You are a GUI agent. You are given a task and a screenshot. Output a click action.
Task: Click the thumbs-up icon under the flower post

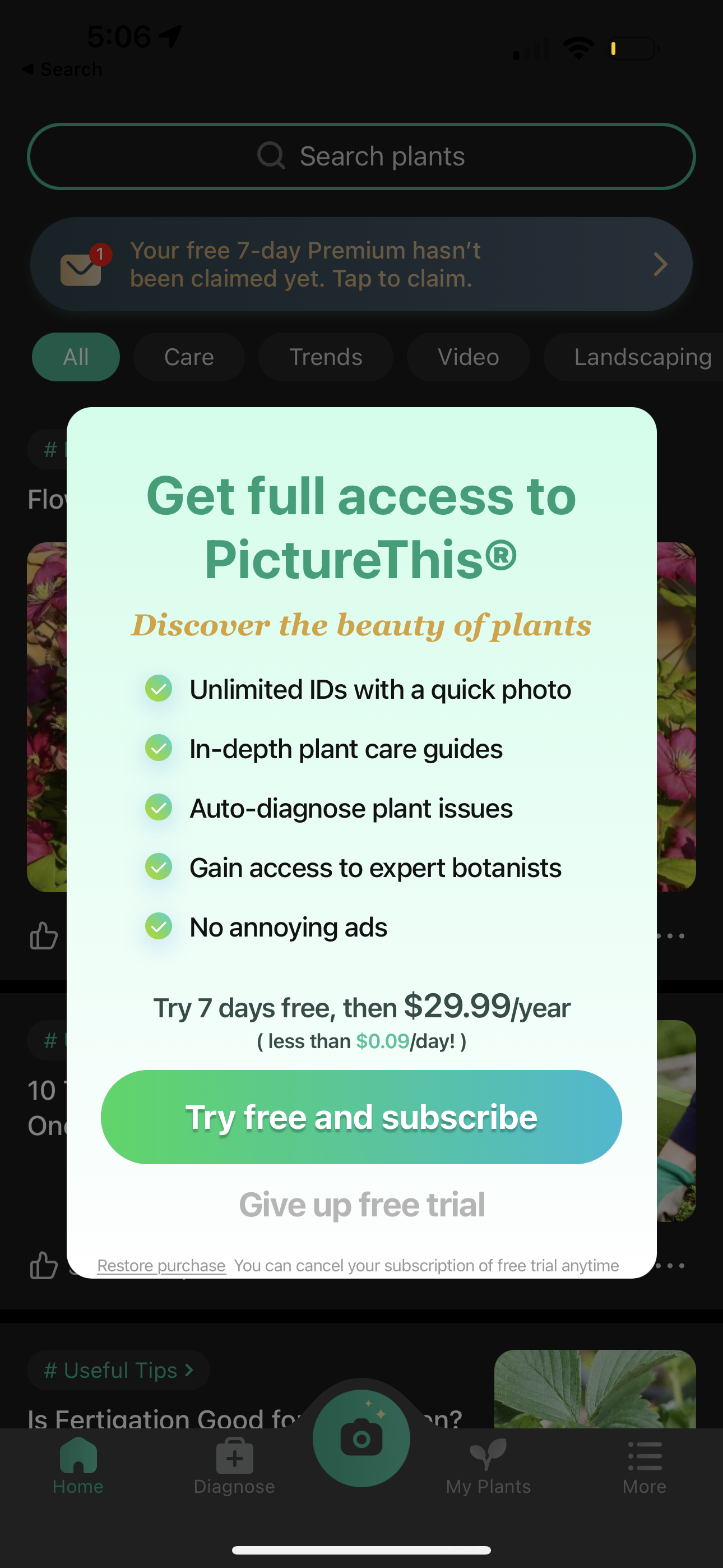44,935
